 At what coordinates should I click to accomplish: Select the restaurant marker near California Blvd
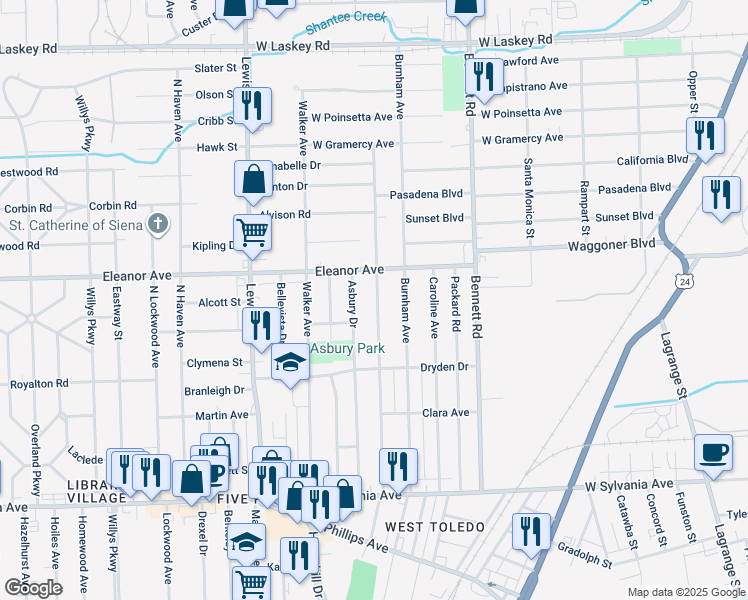pos(706,136)
